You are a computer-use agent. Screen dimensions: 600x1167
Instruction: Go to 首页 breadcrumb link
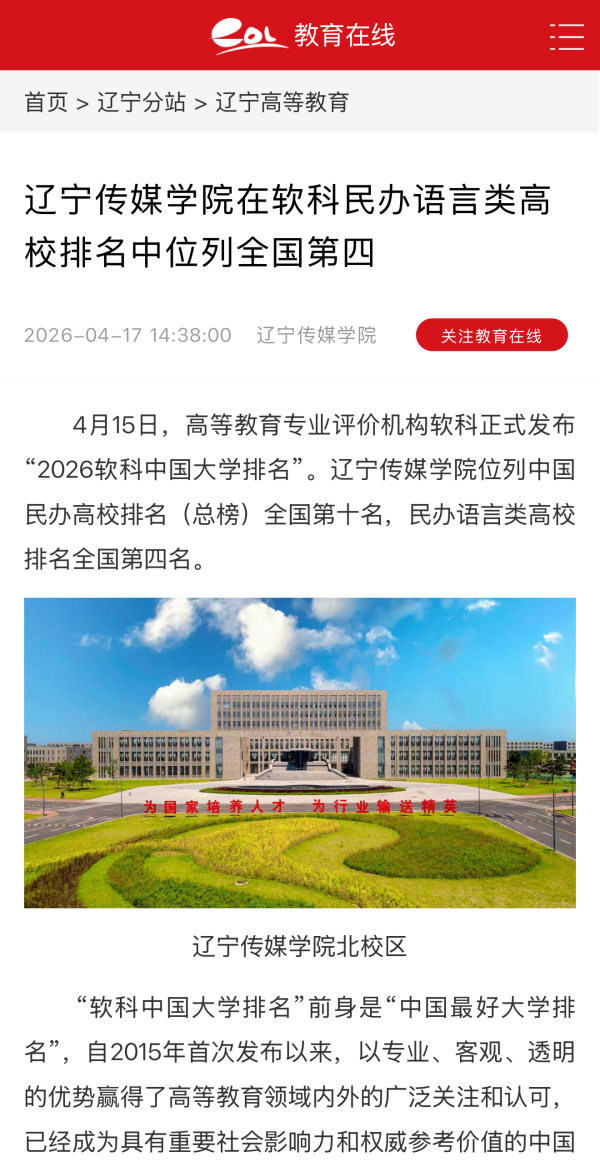coord(46,102)
